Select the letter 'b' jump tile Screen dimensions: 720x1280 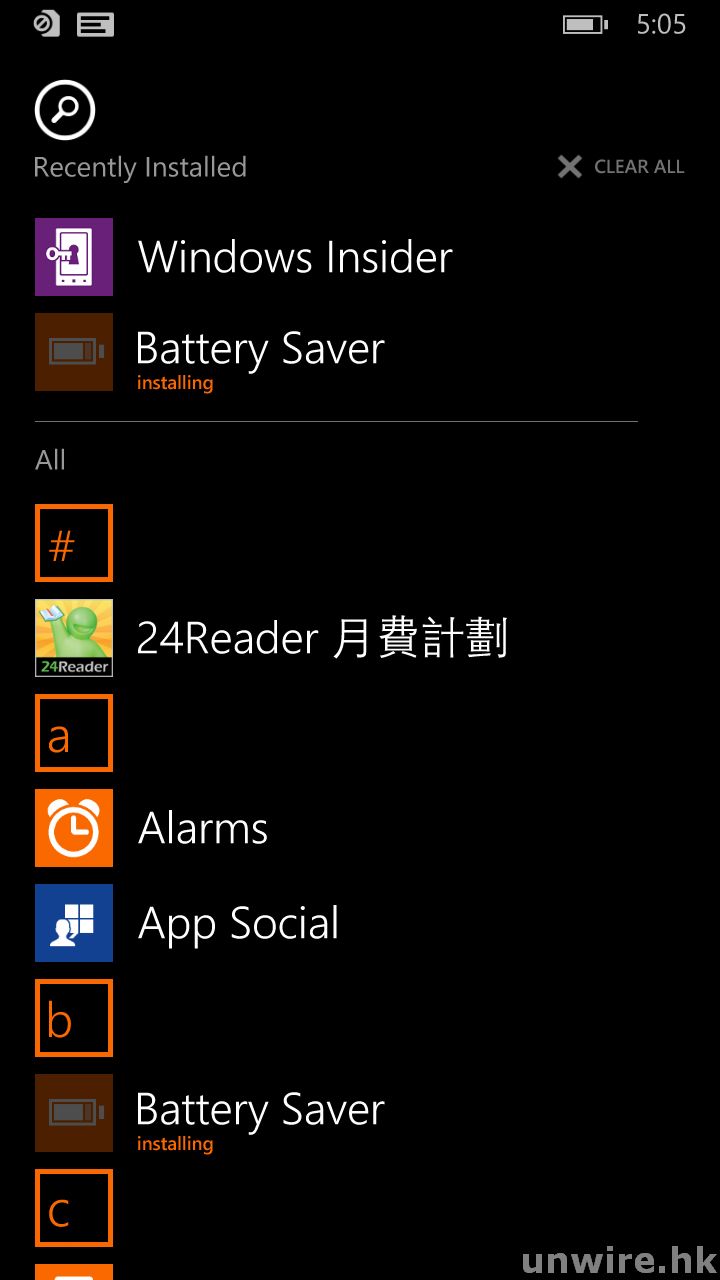[74, 1018]
